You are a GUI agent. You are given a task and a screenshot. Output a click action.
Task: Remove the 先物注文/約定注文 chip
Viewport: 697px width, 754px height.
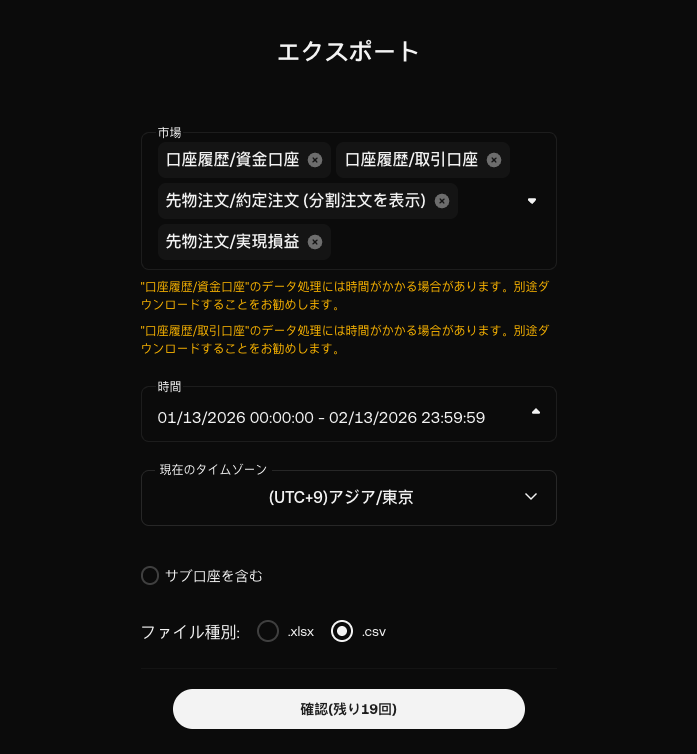click(x=442, y=201)
